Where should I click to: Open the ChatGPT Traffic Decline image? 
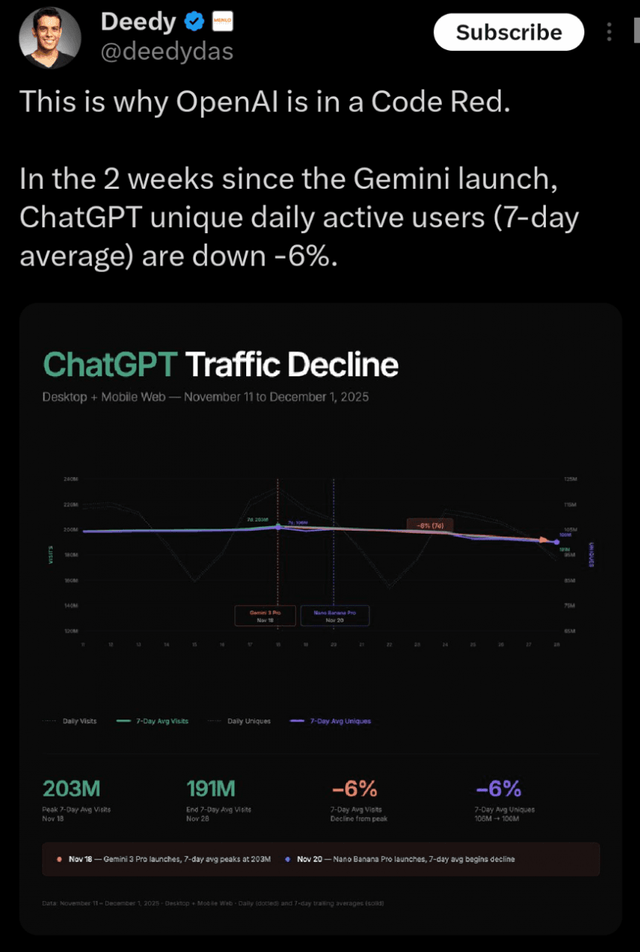(x=320, y=620)
